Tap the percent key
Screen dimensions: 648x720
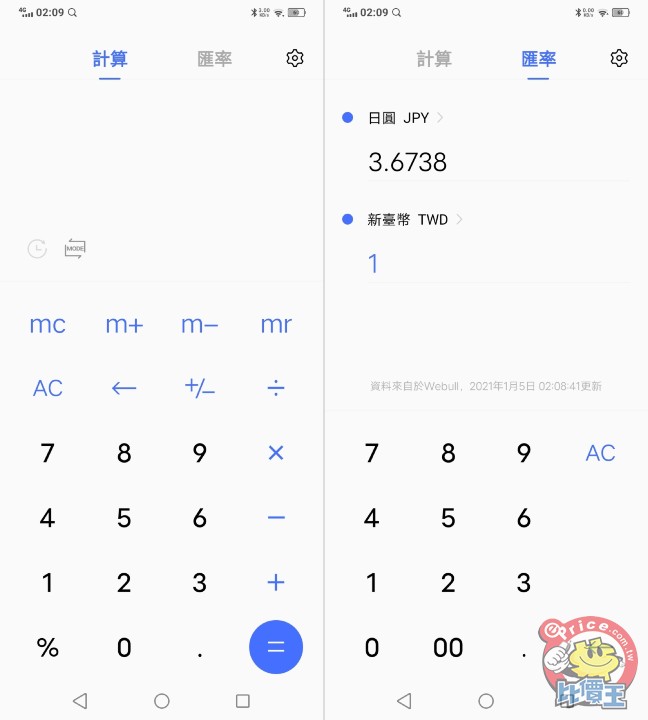tap(47, 647)
